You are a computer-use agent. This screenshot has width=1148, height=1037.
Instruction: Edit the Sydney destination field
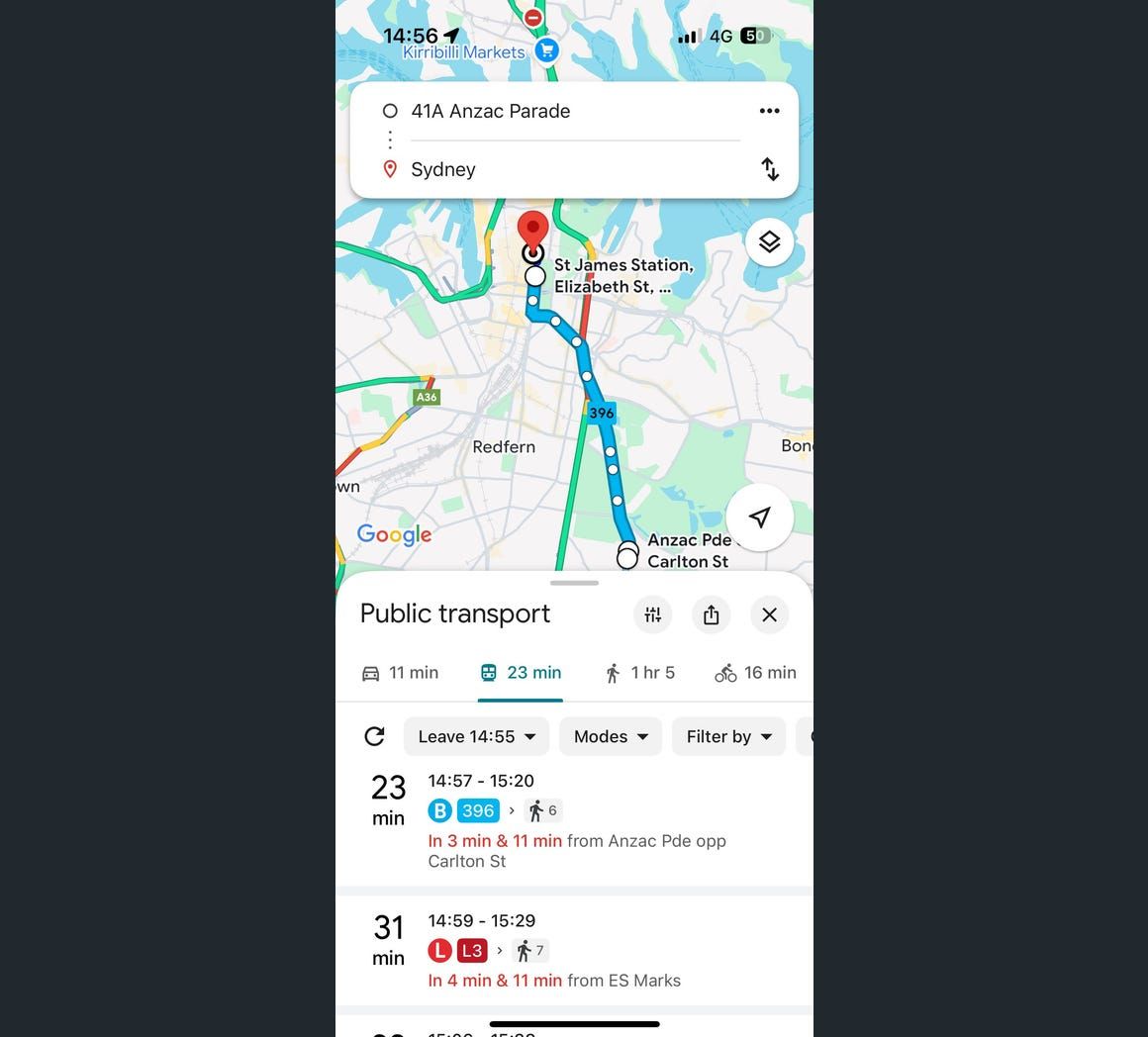click(443, 169)
